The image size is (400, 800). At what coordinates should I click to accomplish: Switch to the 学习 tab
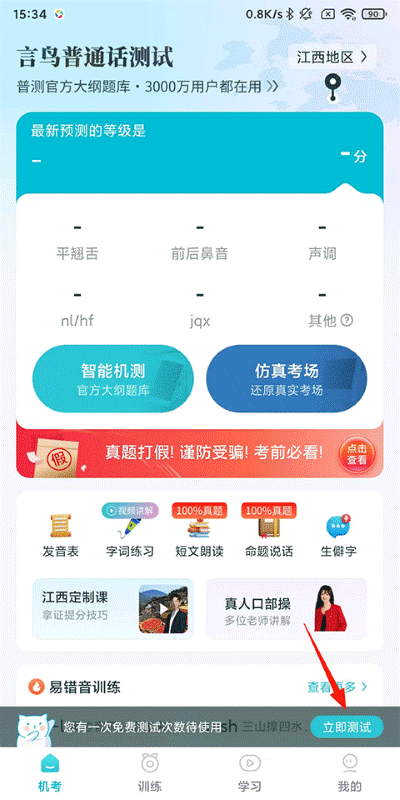pos(249,773)
